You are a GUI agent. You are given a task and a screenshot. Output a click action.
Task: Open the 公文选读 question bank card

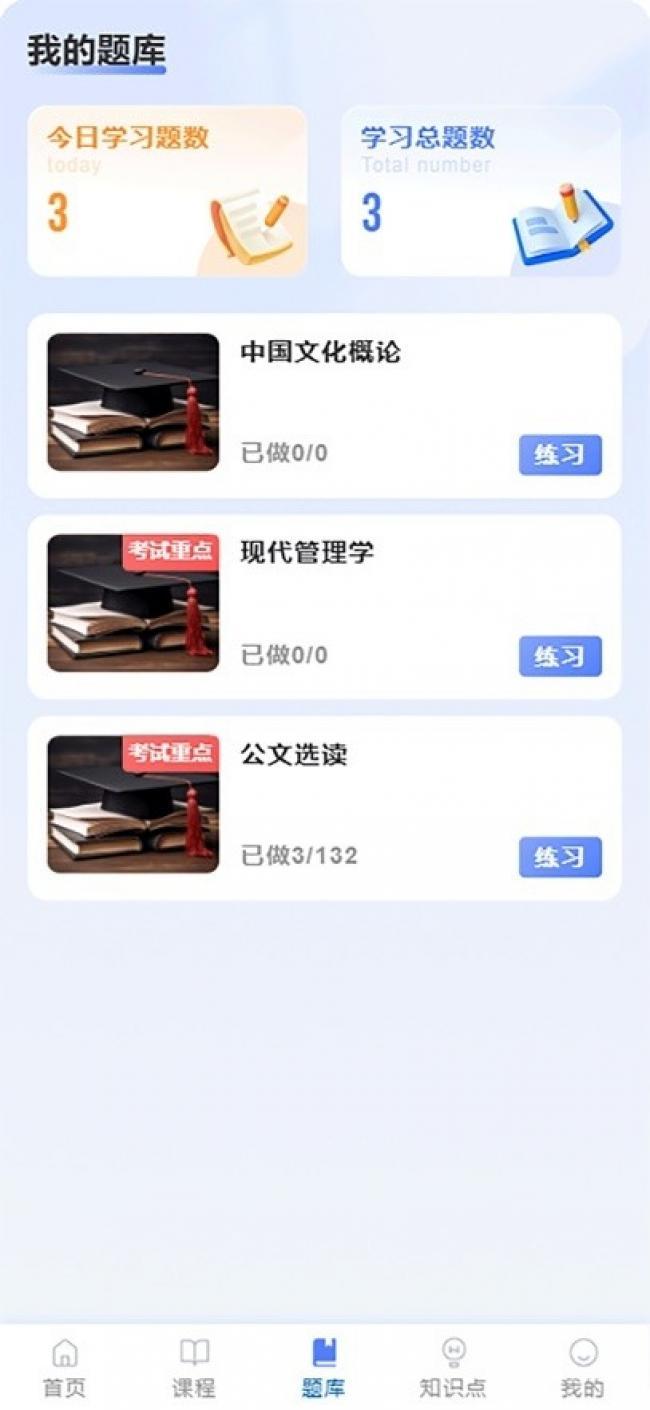324,807
